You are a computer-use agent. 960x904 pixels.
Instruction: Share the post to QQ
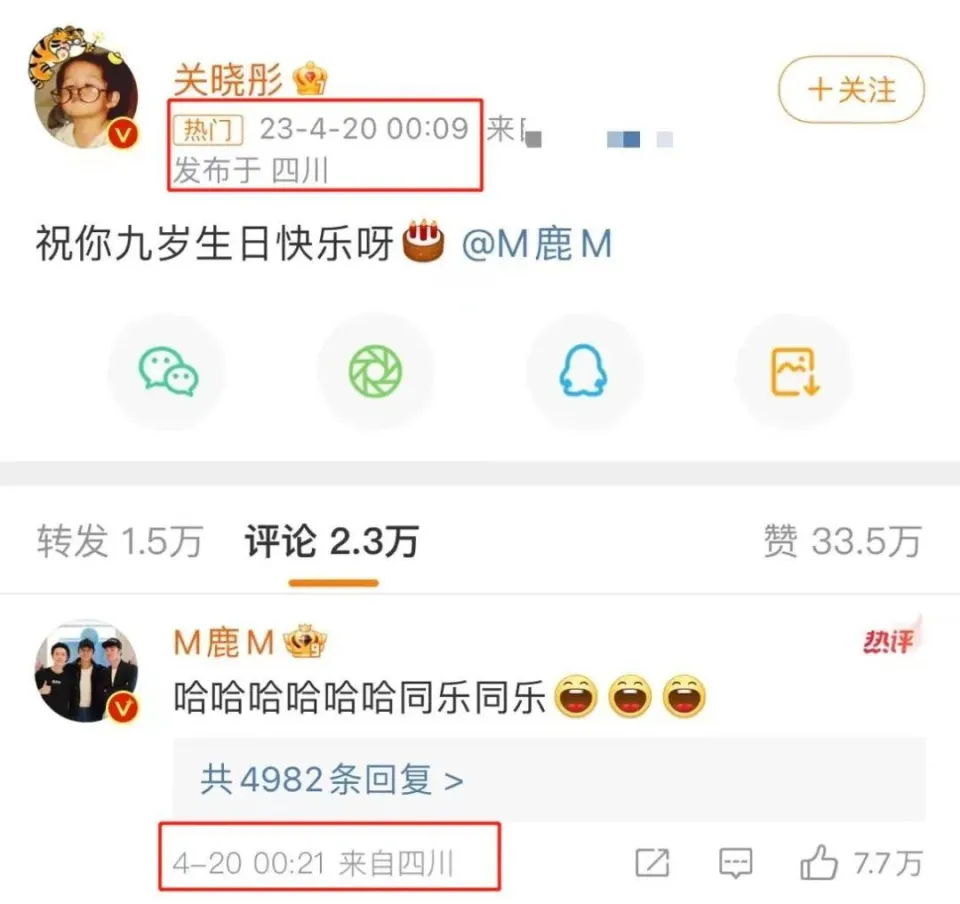point(583,372)
